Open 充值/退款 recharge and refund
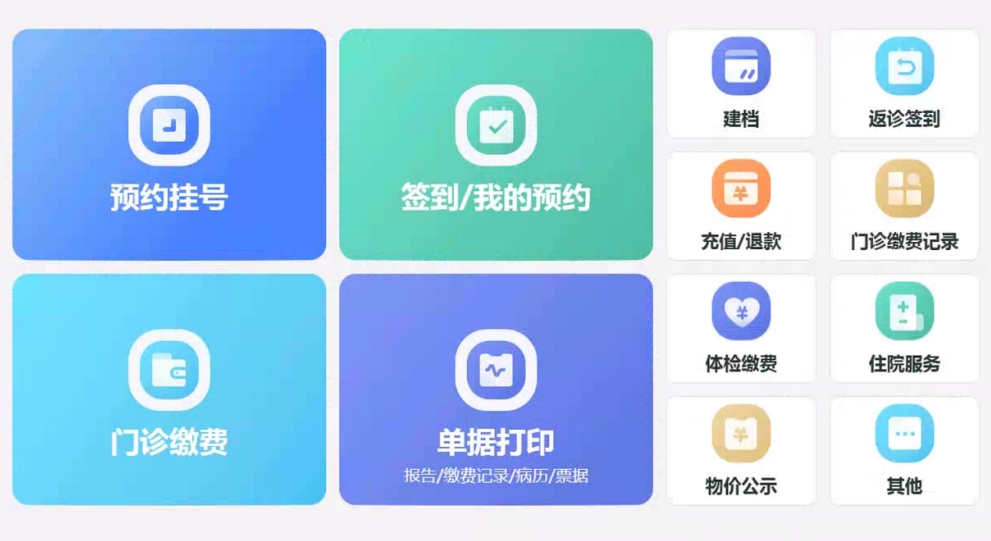The height and width of the screenshot is (541, 991). (741, 206)
